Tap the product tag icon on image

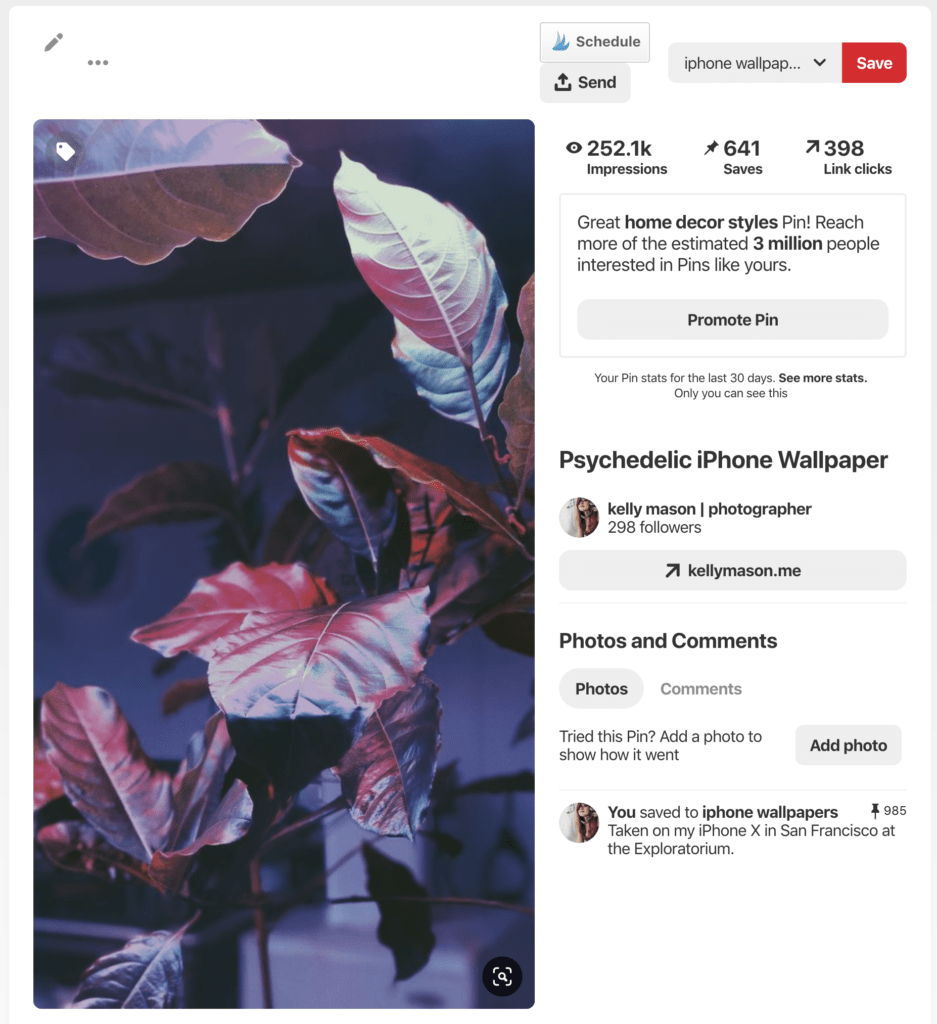pyautogui.click(x=65, y=151)
